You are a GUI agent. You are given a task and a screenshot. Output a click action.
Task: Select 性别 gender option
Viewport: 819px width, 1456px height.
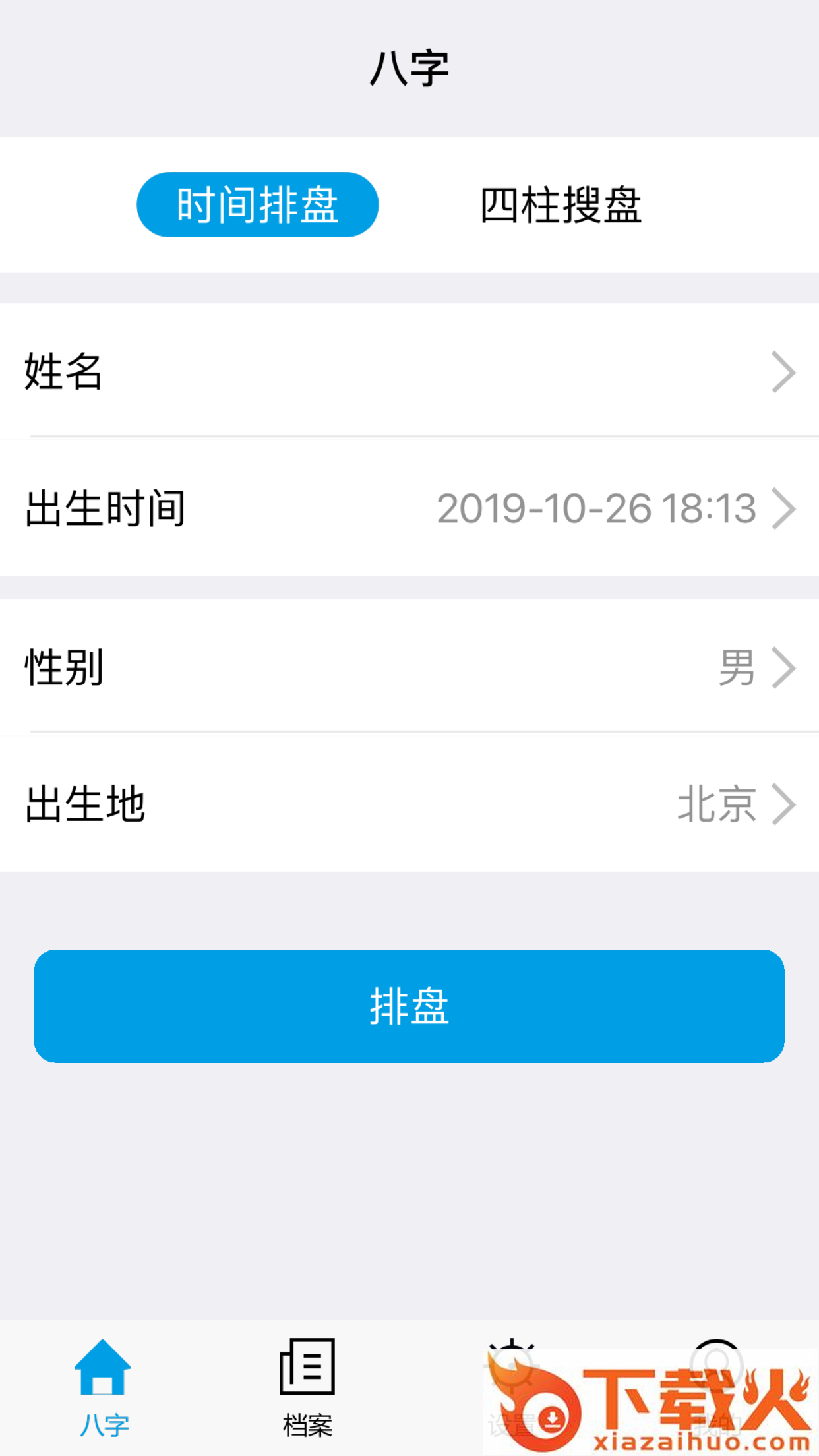point(409,667)
